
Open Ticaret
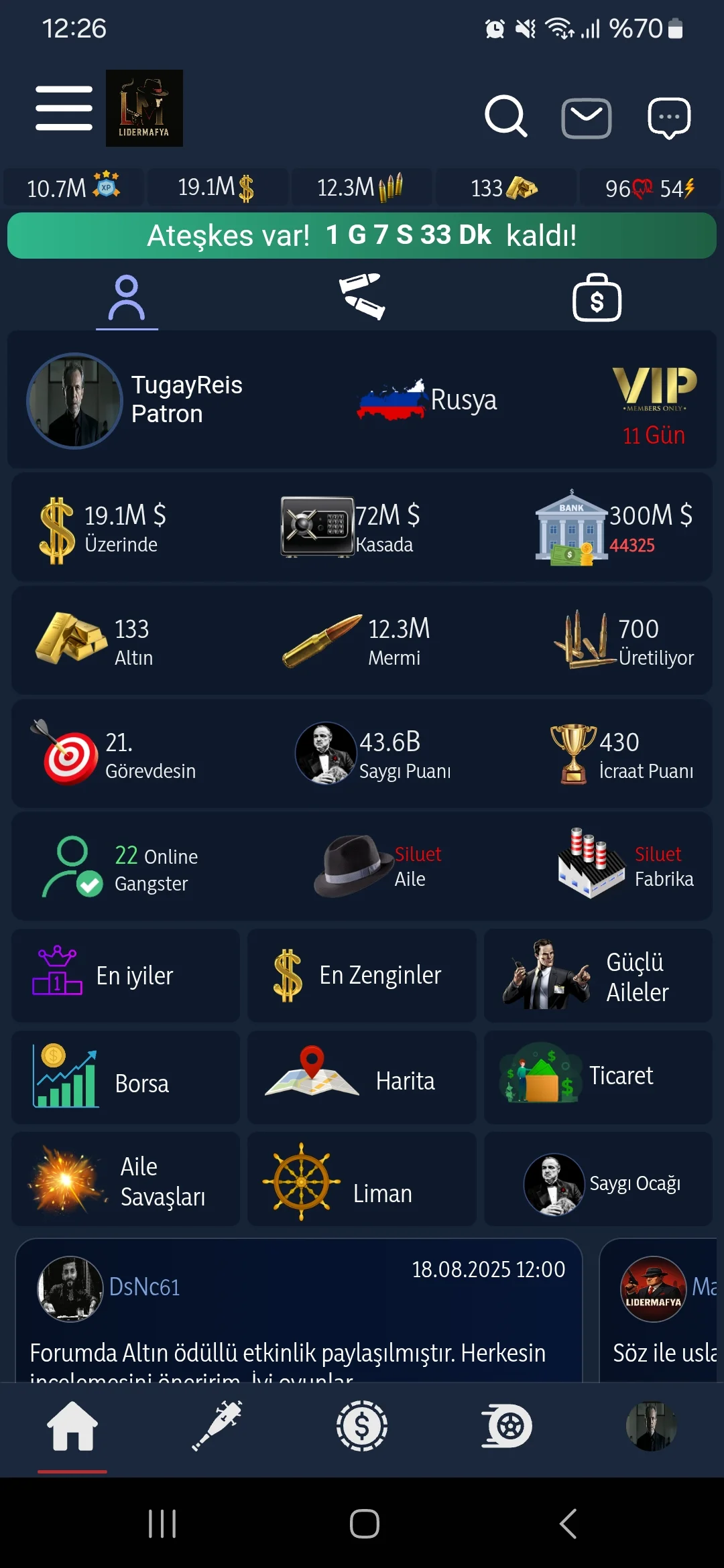tap(597, 1077)
